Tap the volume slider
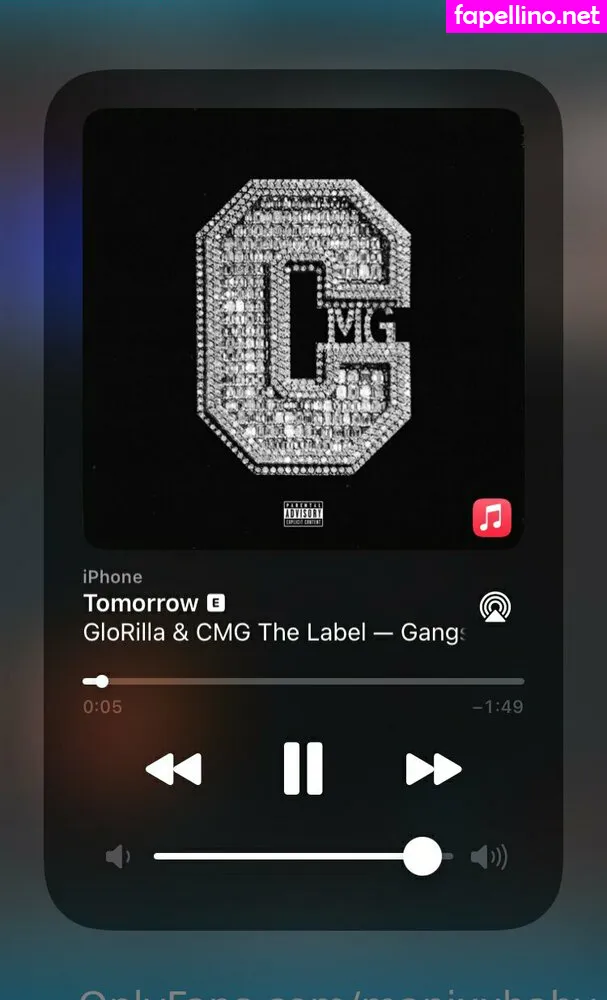The width and height of the screenshot is (607, 1000). [x=302, y=857]
